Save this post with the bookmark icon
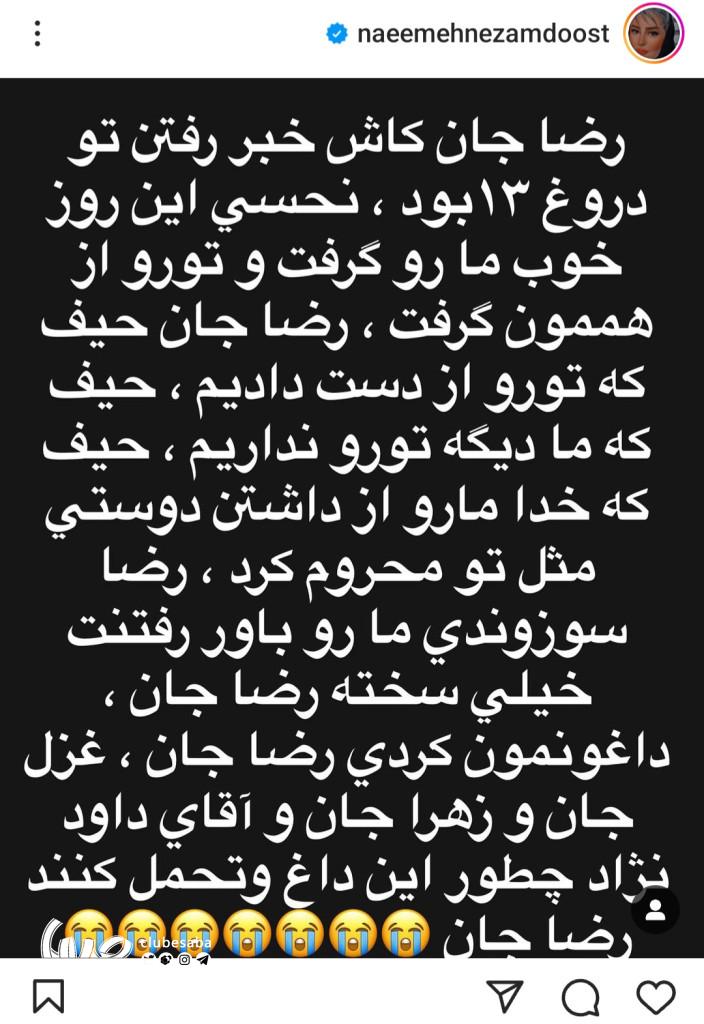 pyautogui.click(x=48, y=995)
